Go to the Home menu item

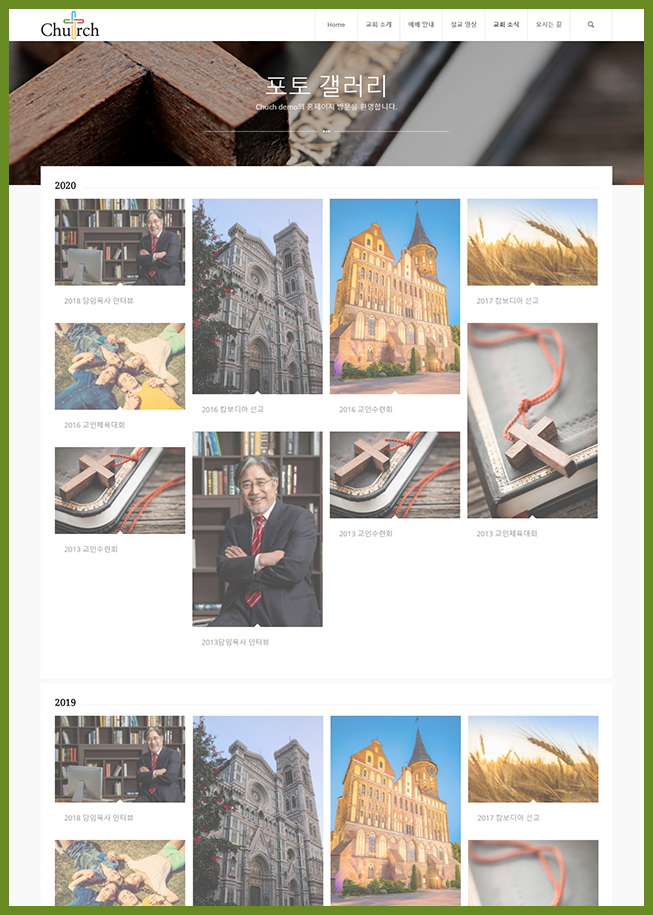336,24
